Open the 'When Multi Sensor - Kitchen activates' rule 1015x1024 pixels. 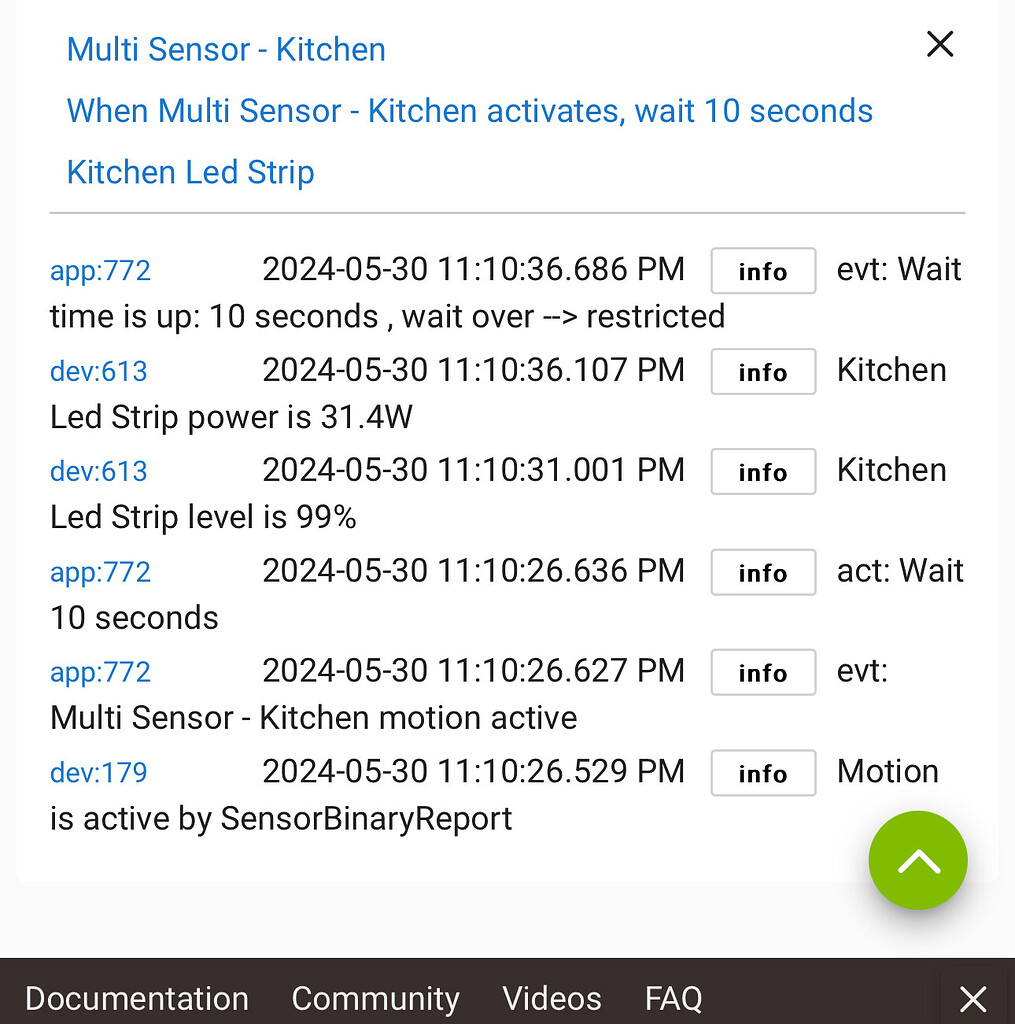pyautogui.click(x=469, y=110)
